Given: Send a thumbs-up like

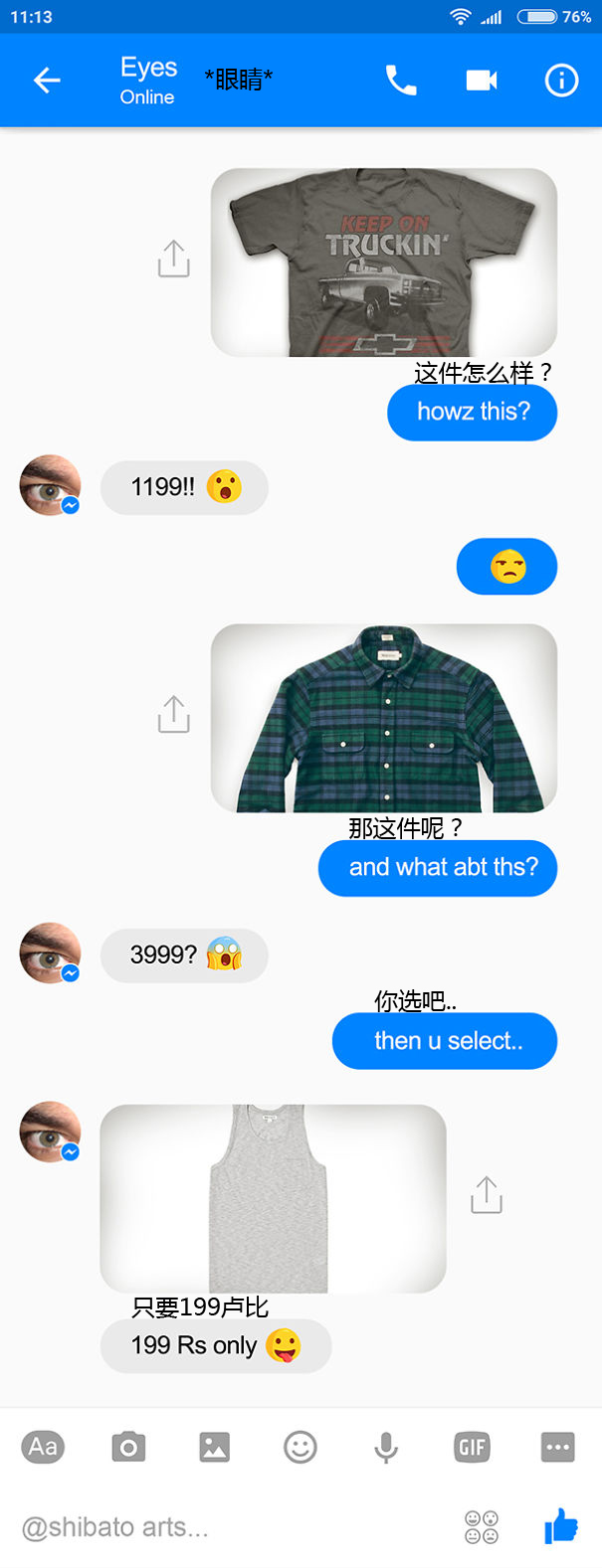Looking at the screenshot, I should [x=561, y=1525].
